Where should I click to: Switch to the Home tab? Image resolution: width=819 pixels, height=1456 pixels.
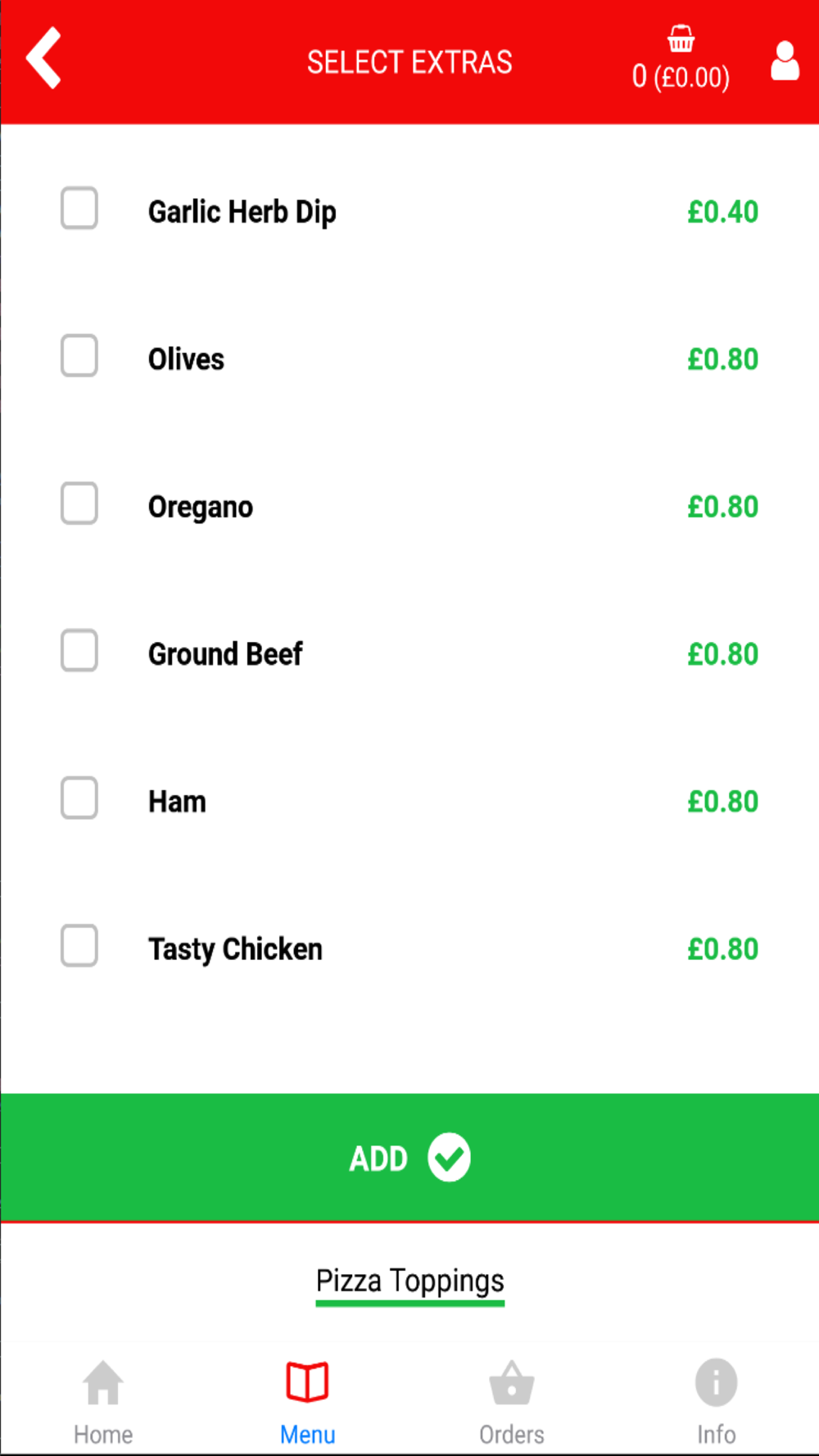103,1404
